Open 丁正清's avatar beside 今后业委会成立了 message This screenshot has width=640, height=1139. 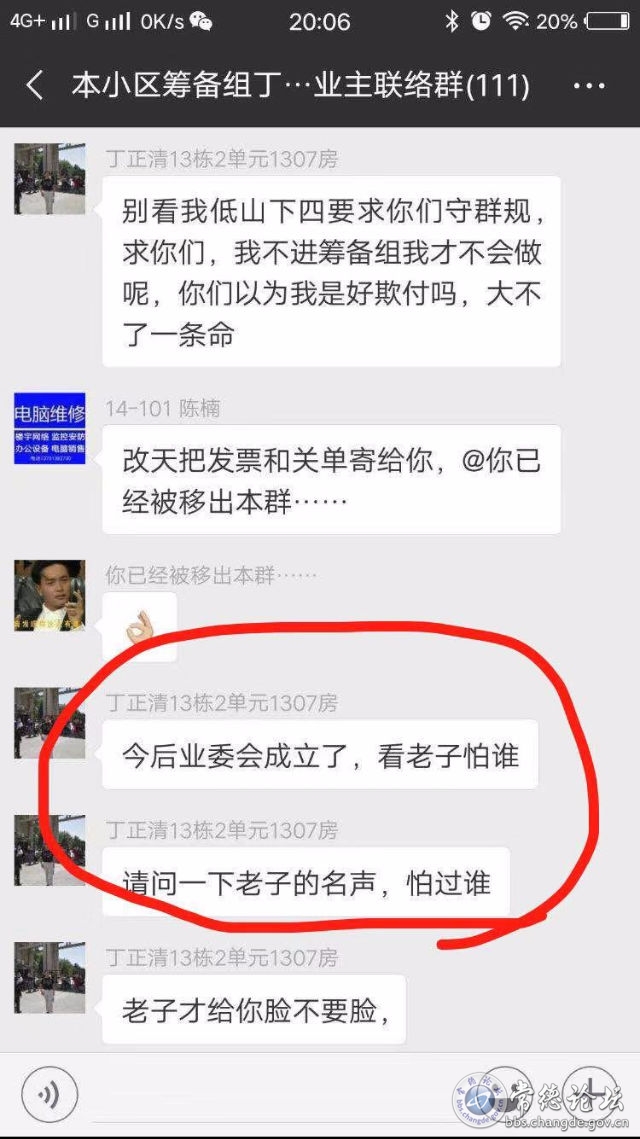(49, 723)
